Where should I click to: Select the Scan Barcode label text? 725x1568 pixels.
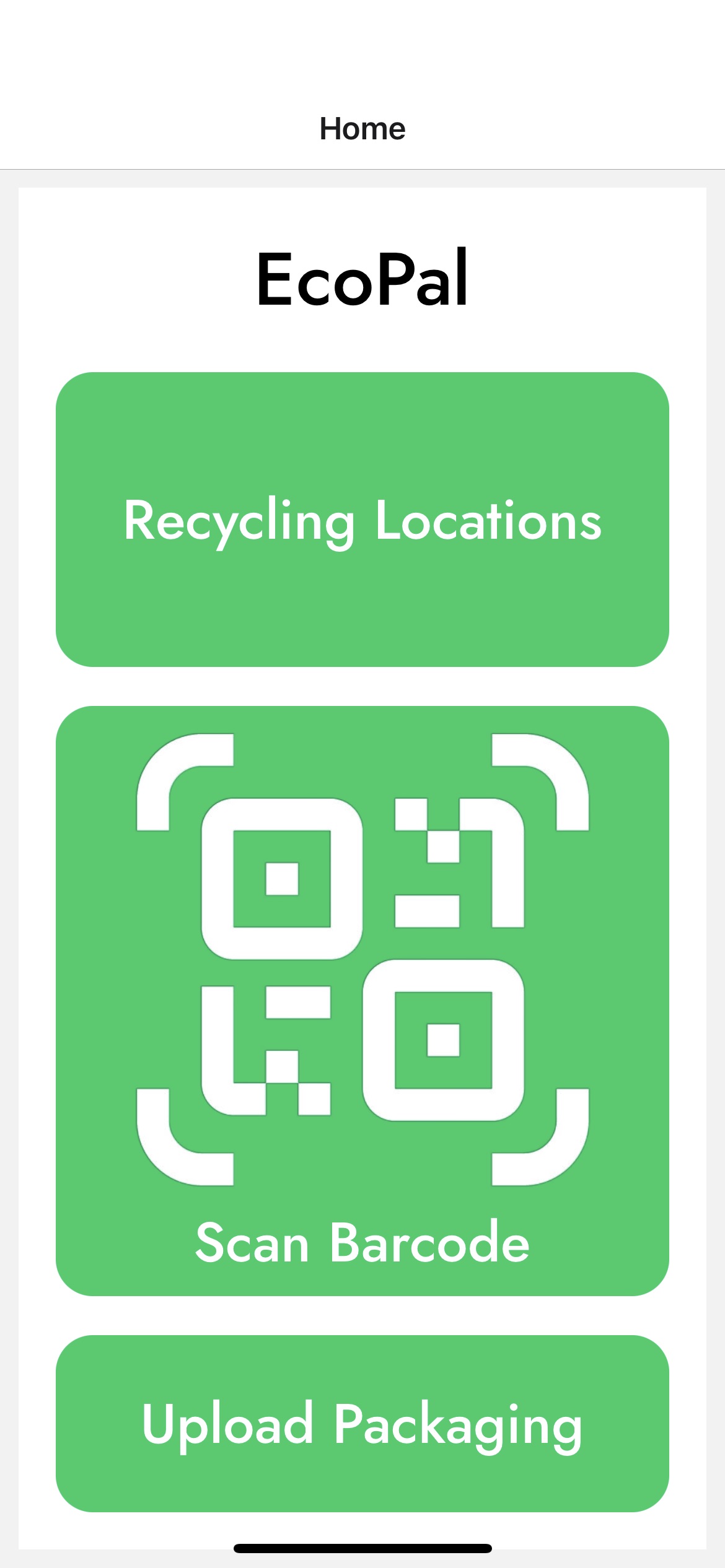tap(362, 1242)
